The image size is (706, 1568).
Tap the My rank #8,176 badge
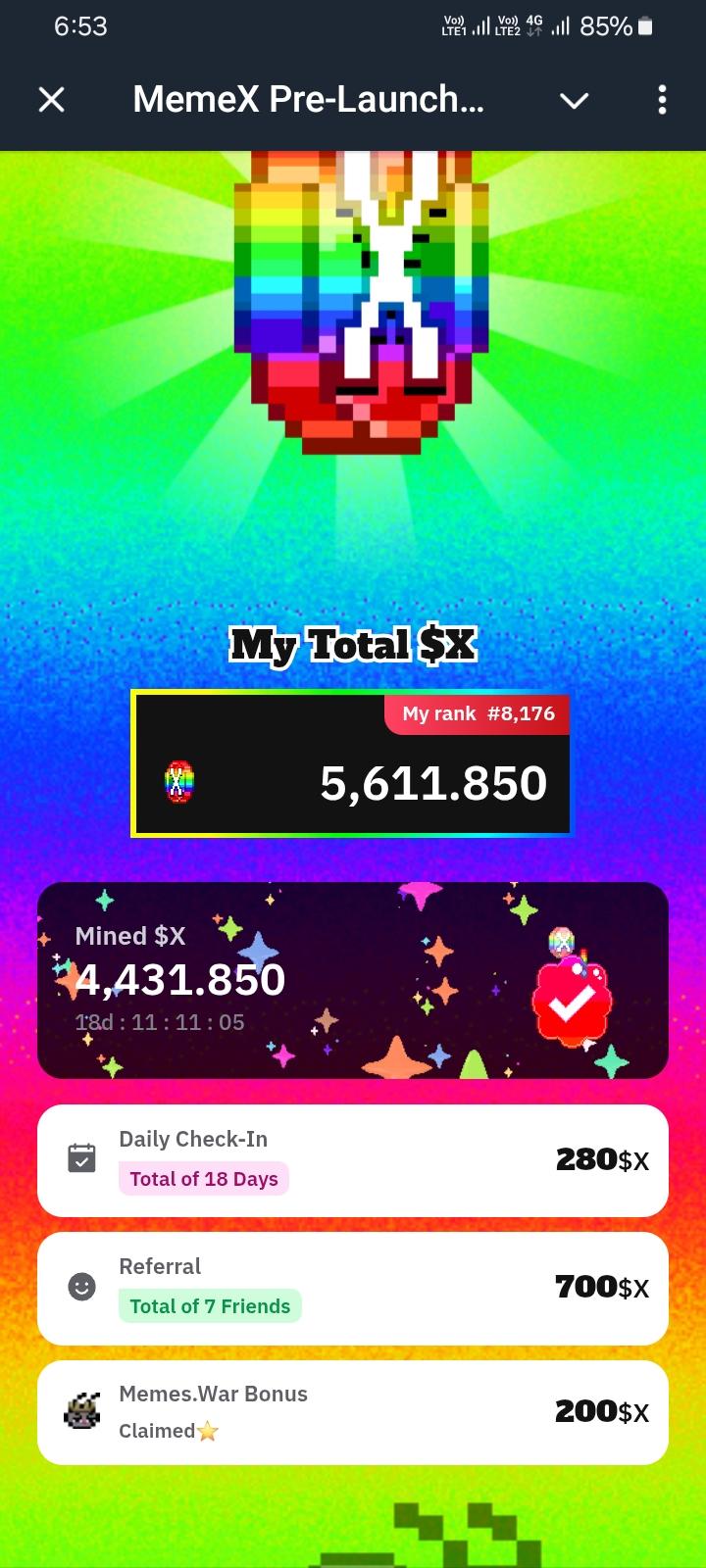click(x=478, y=713)
